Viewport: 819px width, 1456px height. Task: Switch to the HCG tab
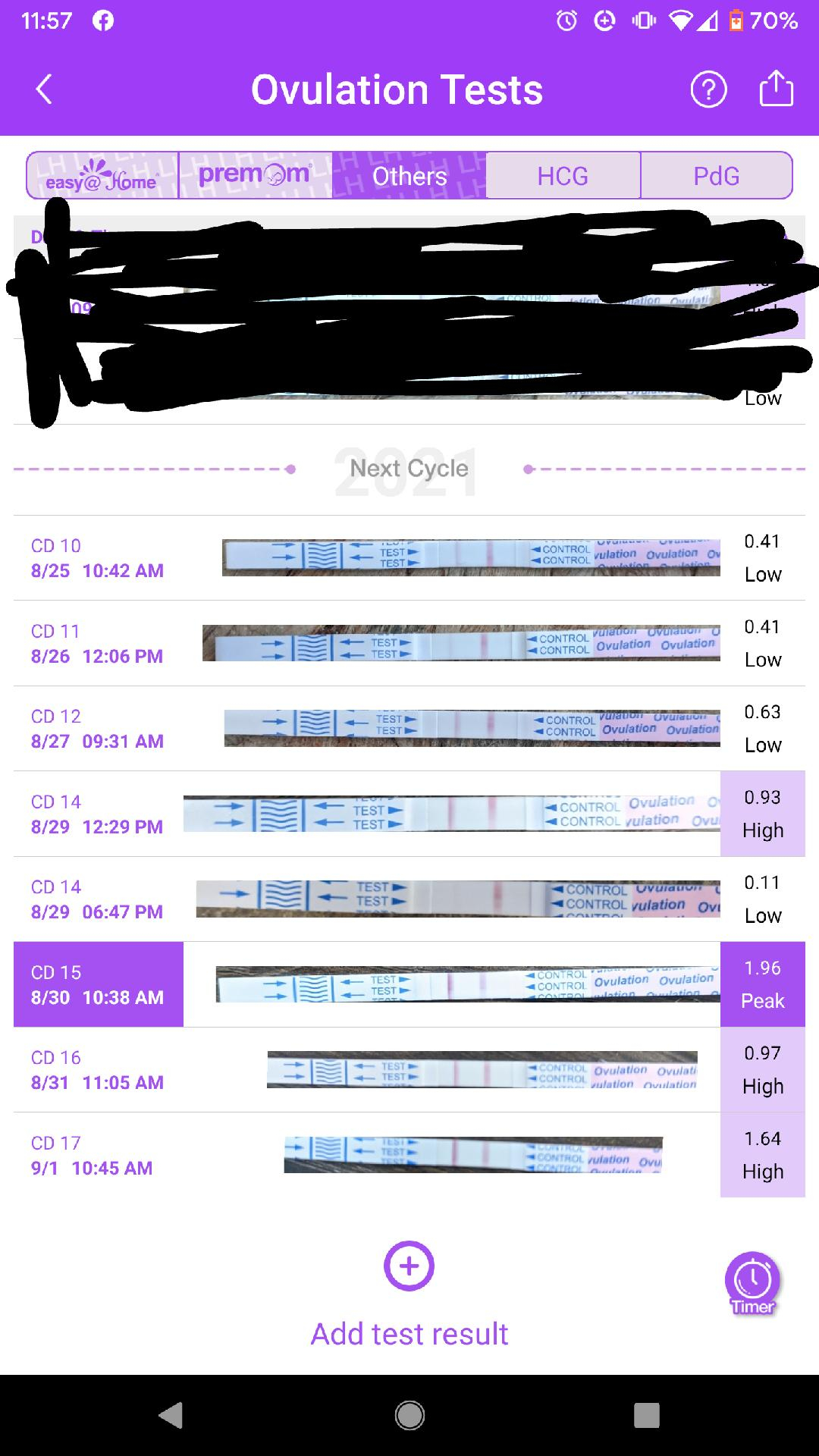pyautogui.click(x=563, y=176)
